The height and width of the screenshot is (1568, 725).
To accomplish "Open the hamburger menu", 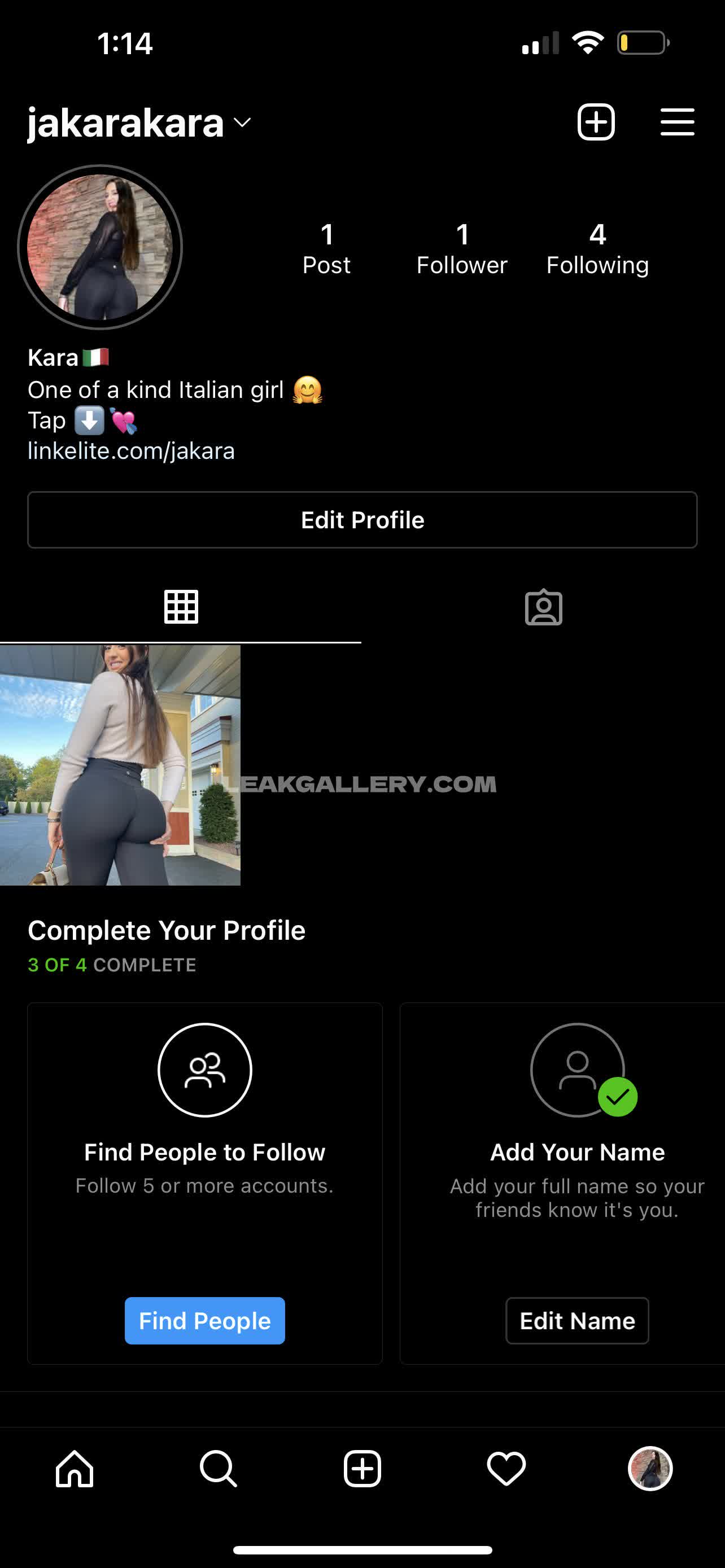I will pos(677,122).
